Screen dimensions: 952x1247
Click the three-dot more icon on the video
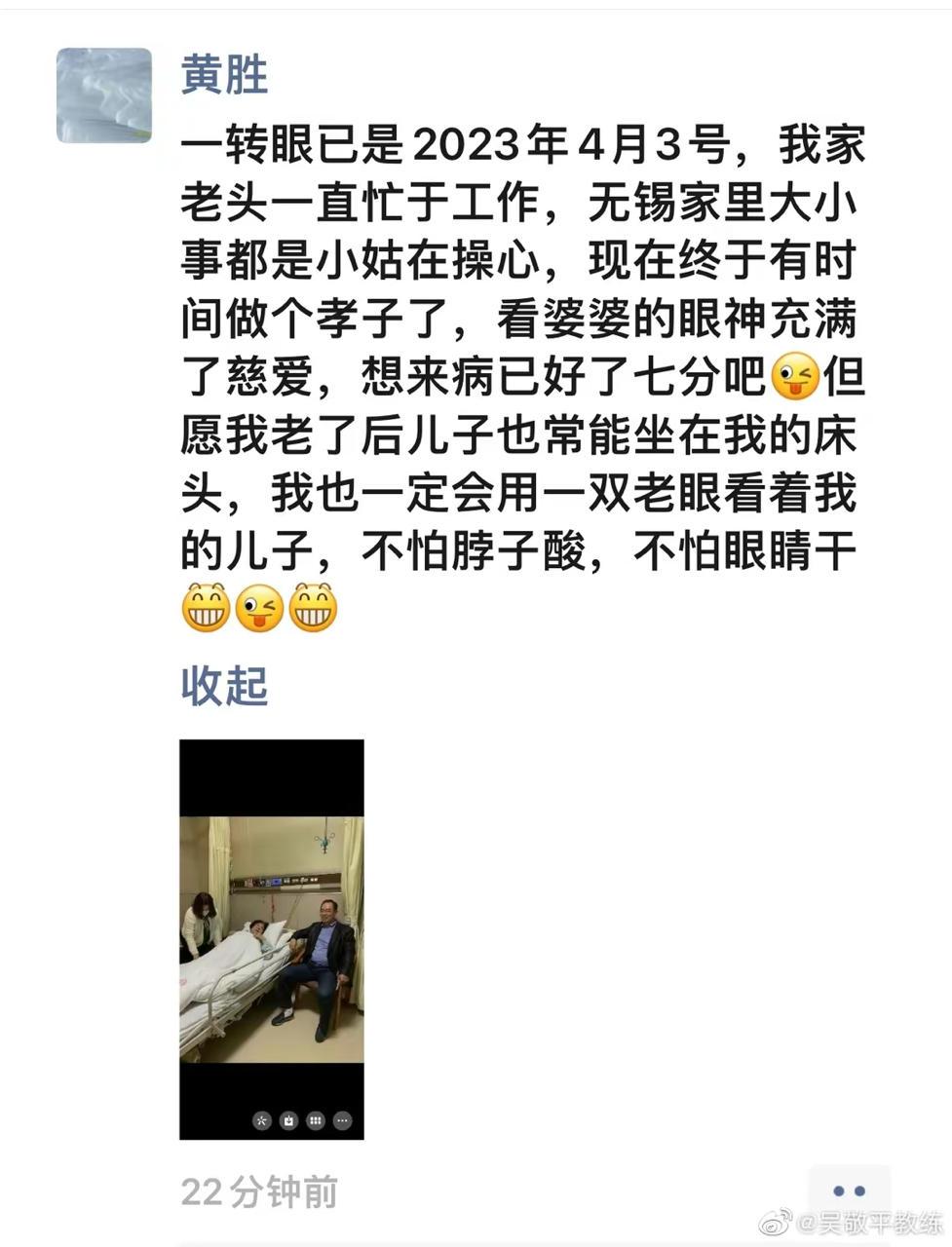point(342,1120)
